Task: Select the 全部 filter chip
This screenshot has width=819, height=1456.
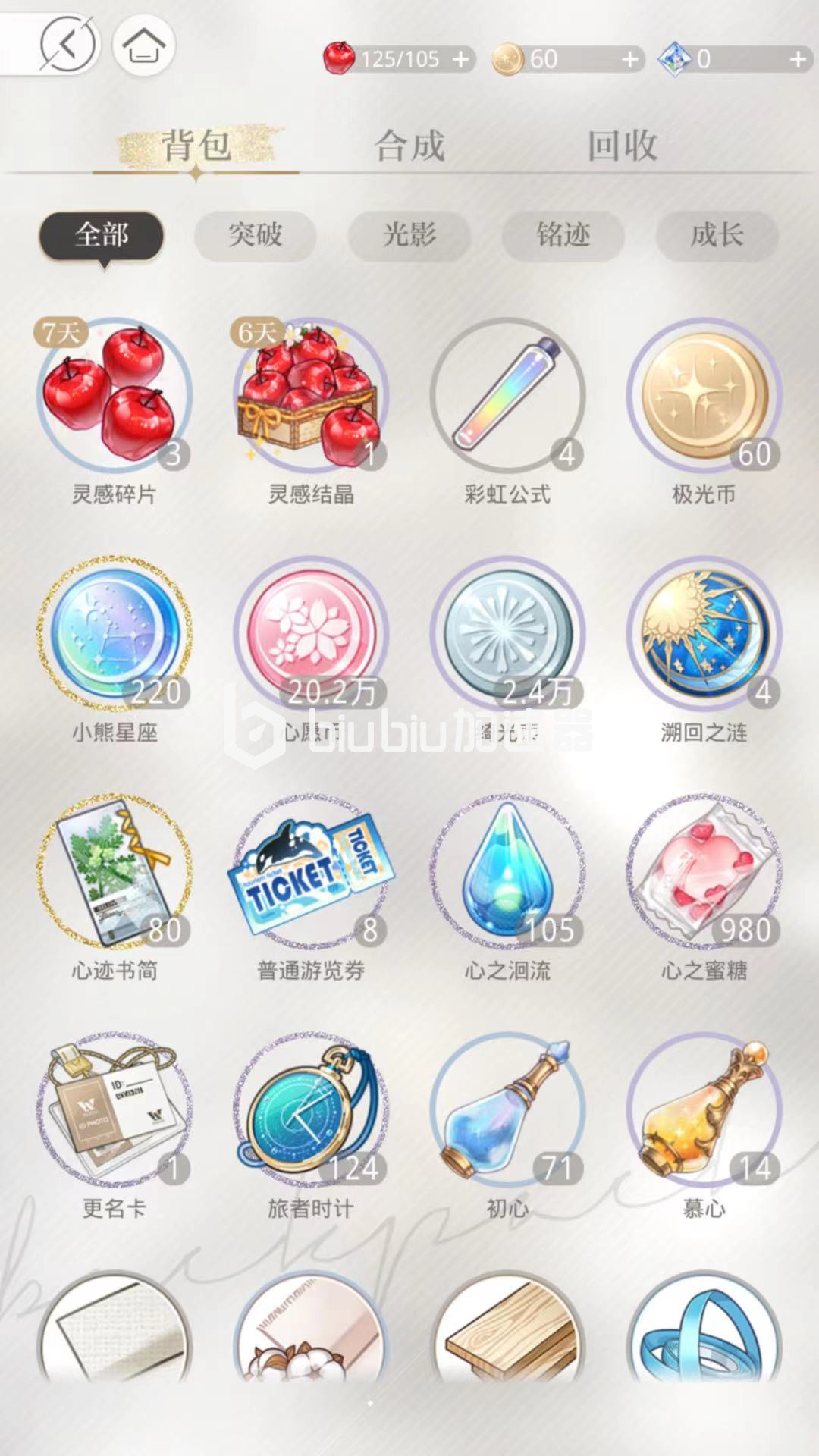Action: point(102,235)
